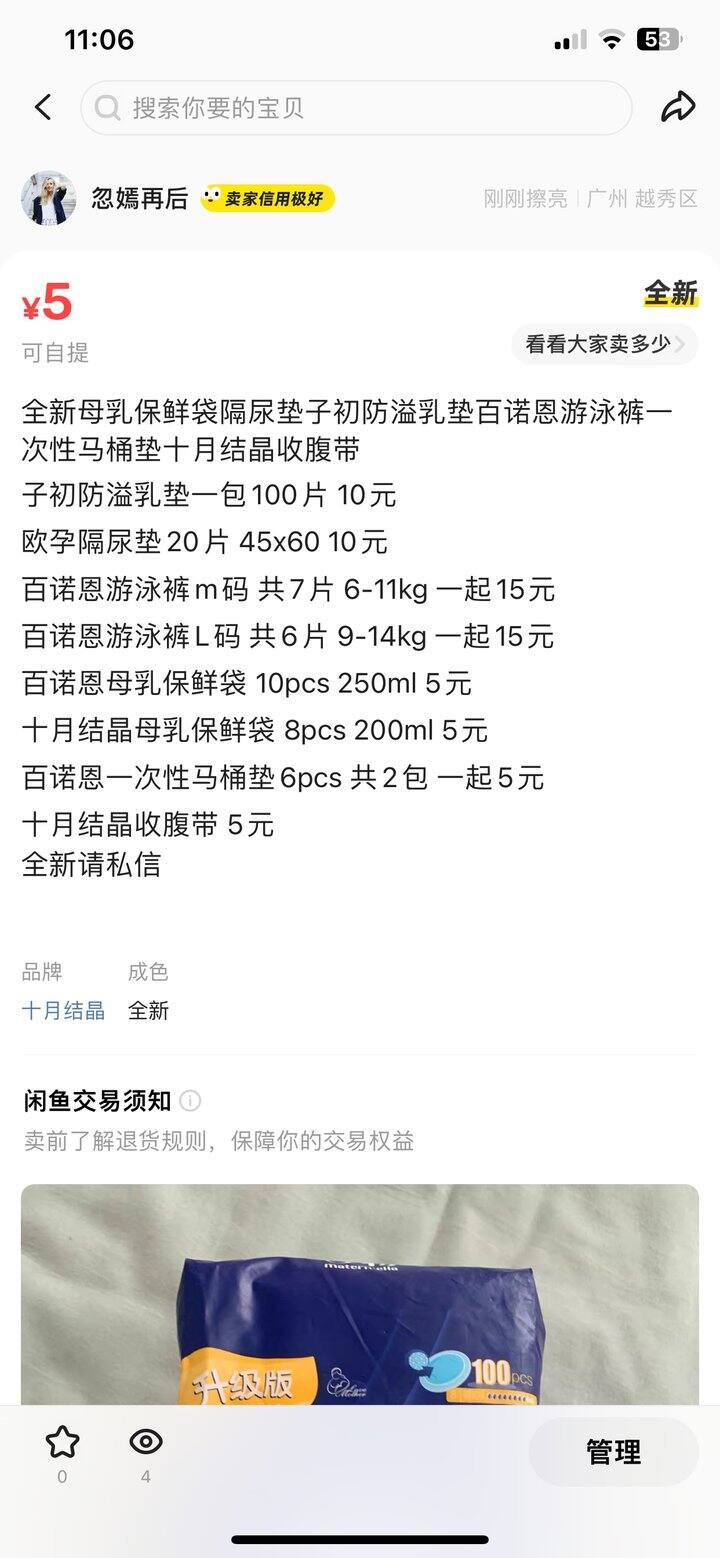Tap the info icon next to 闲鱼交易须知

click(190, 1102)
